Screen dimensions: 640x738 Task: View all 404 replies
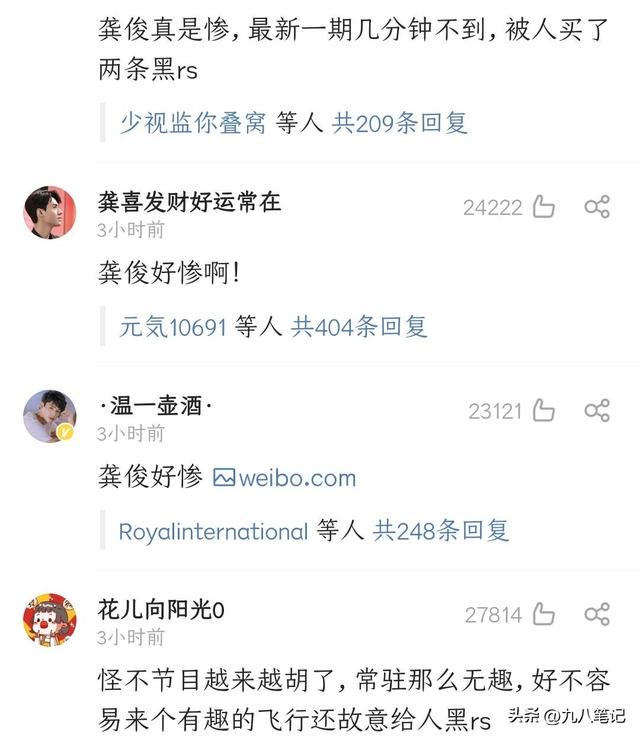pyautogui.click(x=359, y=326)
